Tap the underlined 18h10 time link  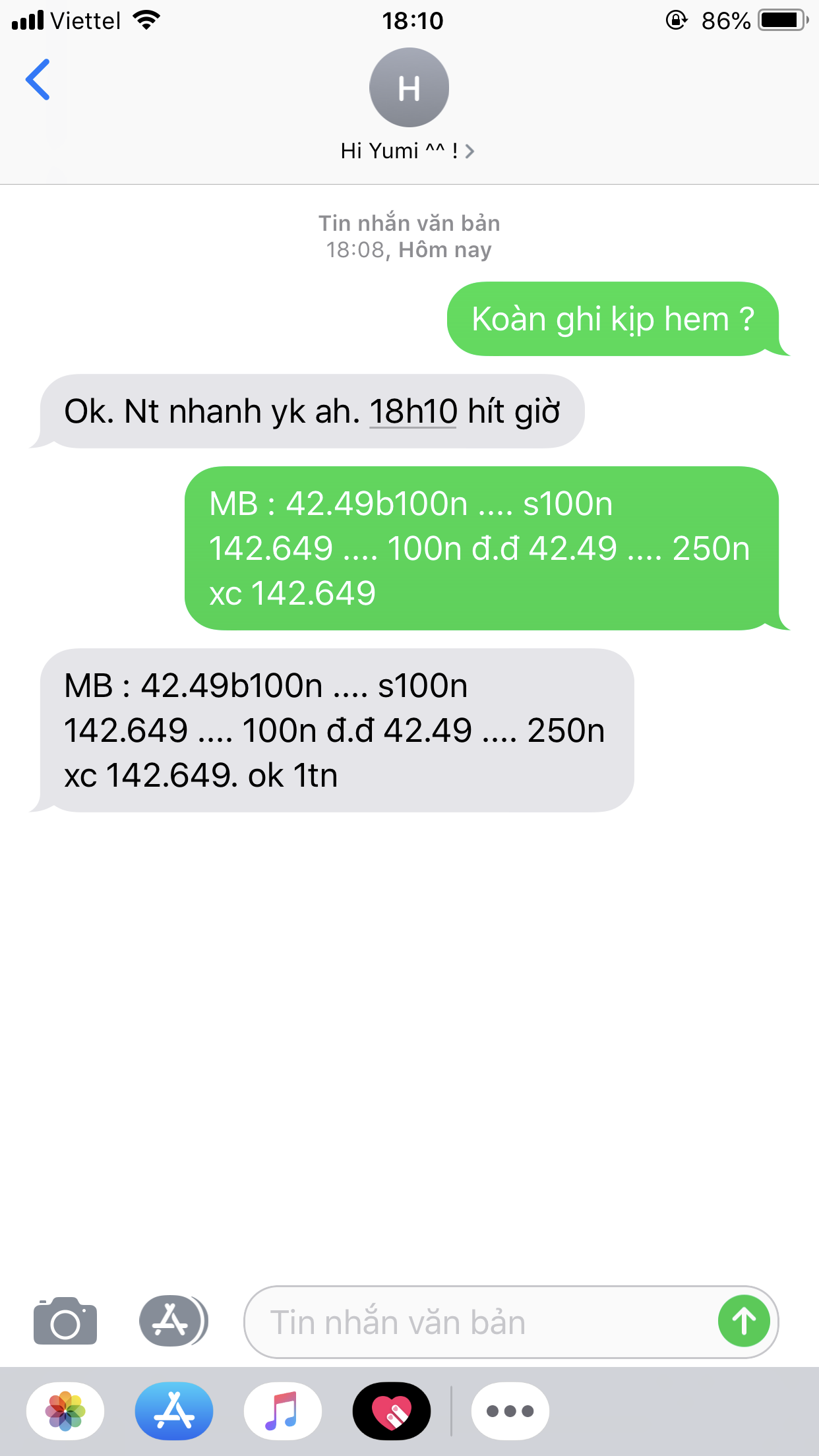pyautogui.click(x=413, y=411)
